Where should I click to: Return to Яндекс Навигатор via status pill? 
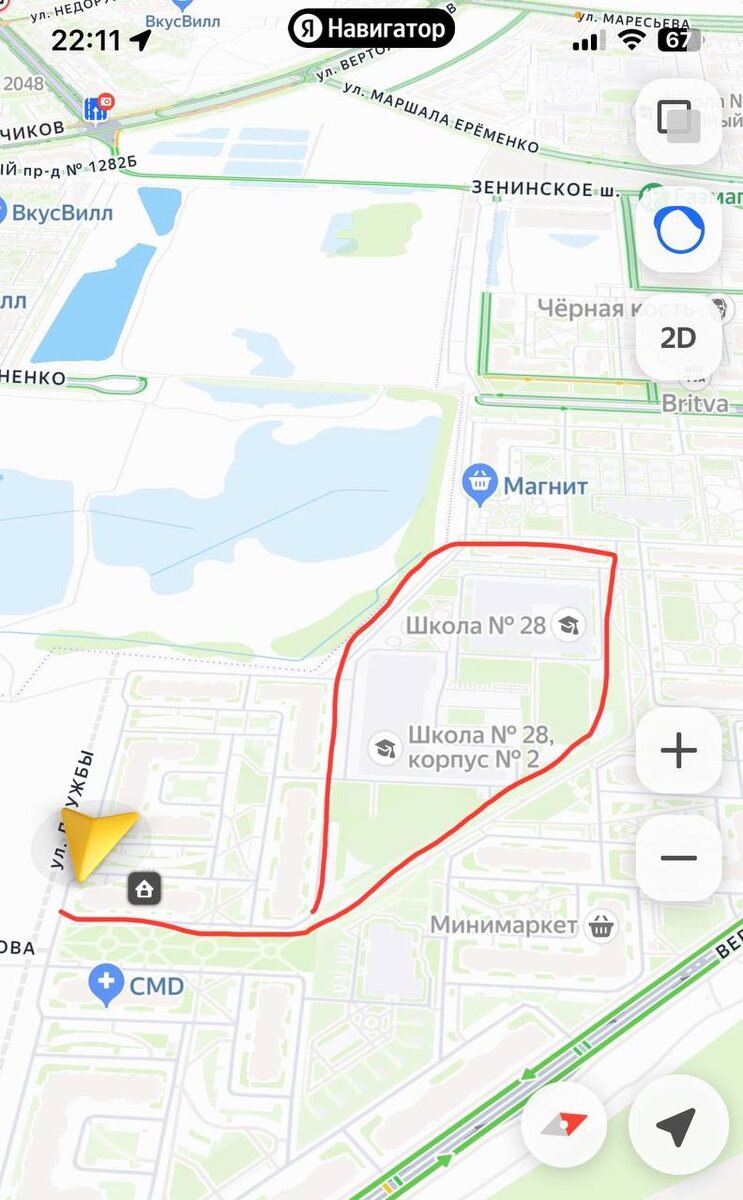pos(372,29)
